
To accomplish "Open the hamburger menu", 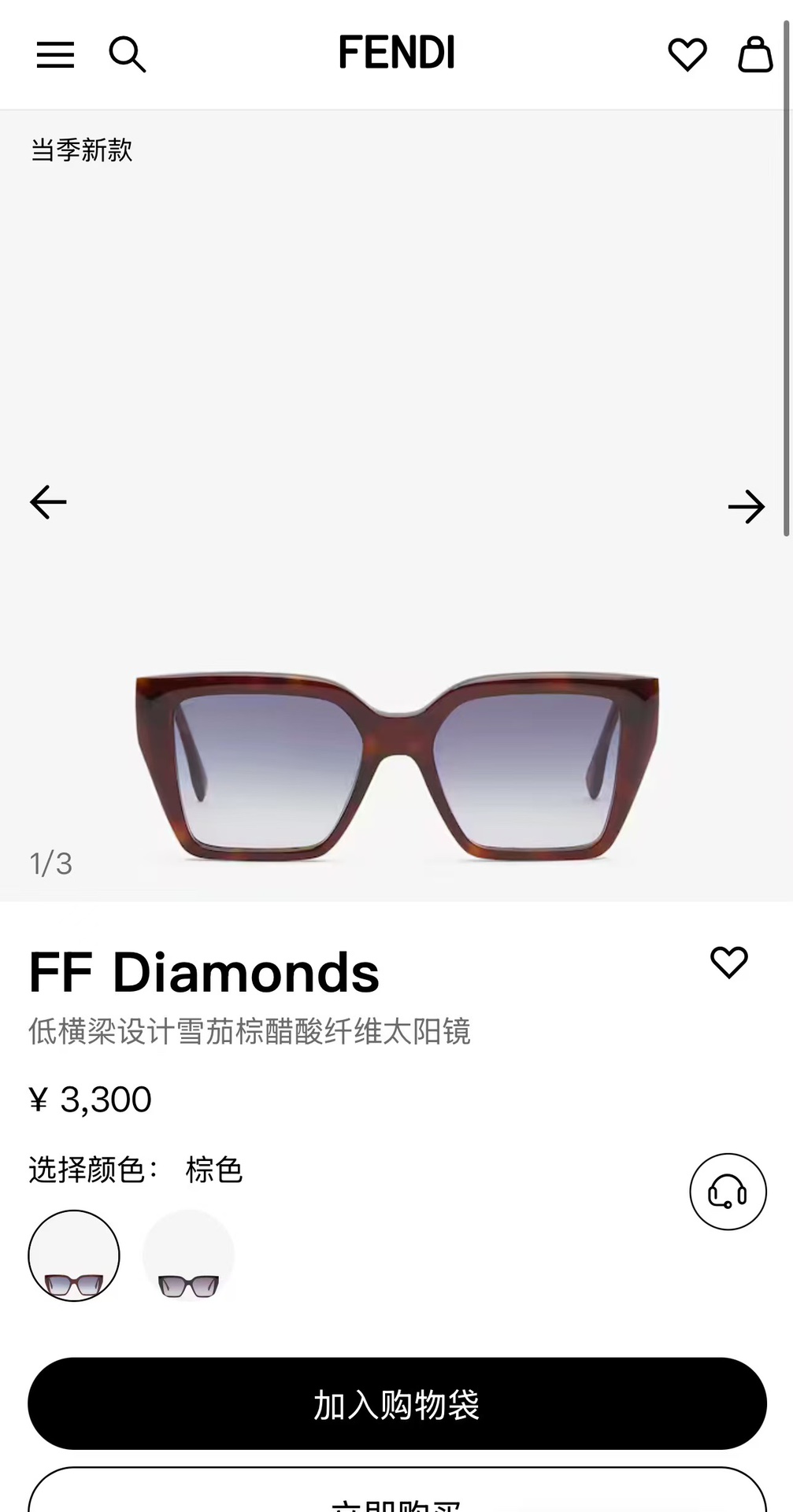I will coord(55,55).
